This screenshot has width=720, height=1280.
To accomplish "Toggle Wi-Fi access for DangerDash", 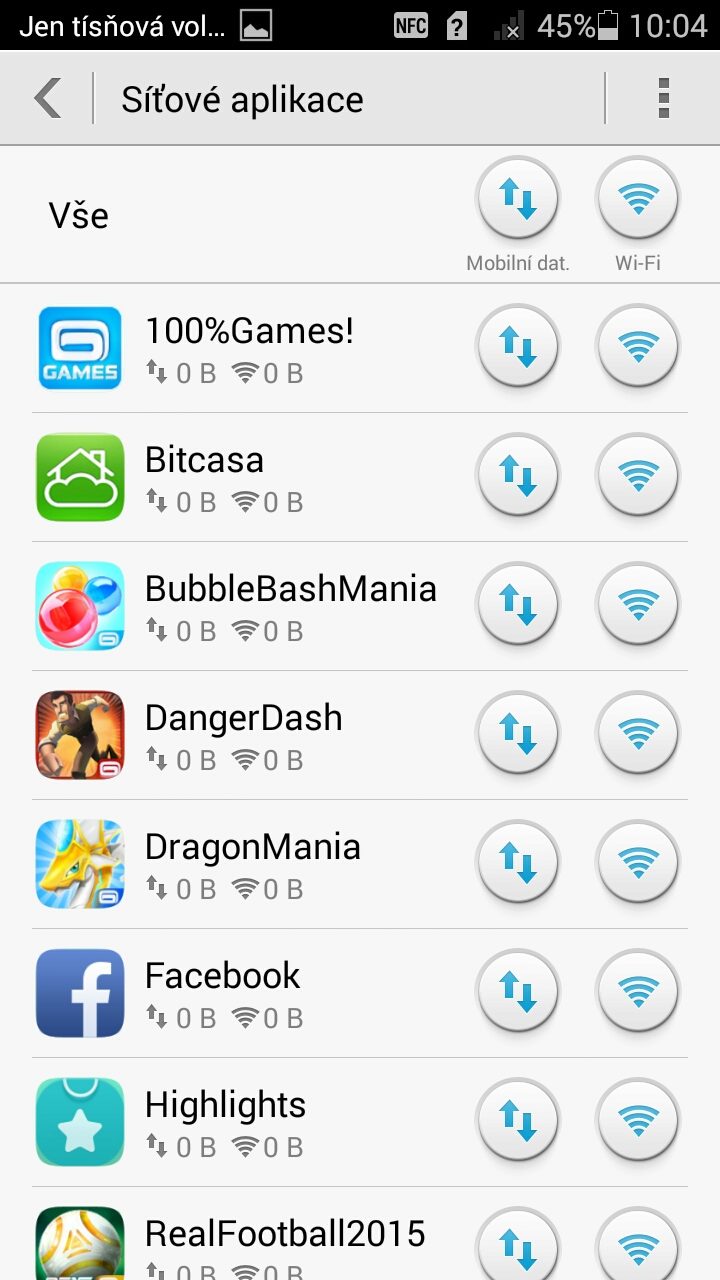I will coord(638,735).
